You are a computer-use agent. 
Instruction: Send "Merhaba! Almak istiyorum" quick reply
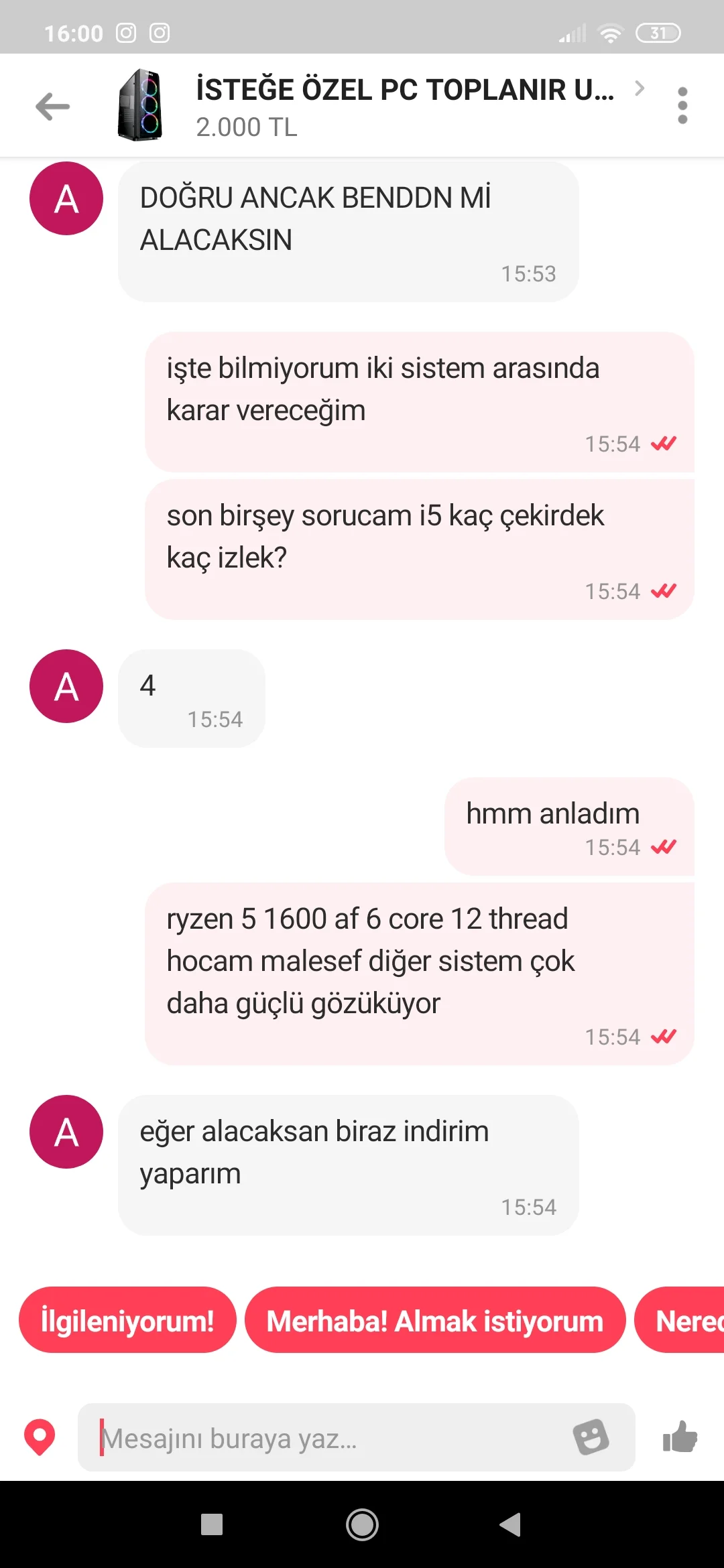[x=434, y=1321]
